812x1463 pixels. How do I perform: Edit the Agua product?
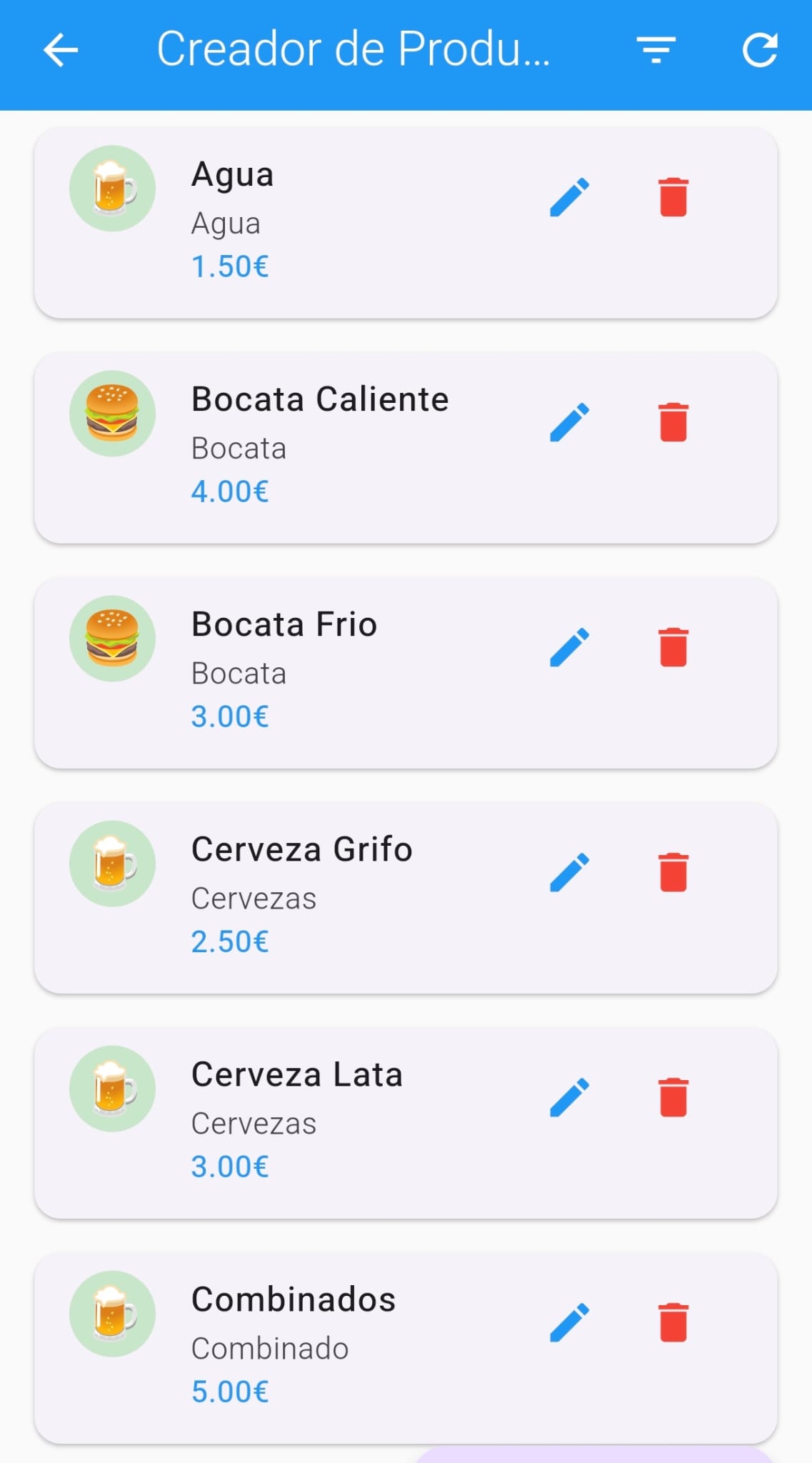[x=569, y=194]
